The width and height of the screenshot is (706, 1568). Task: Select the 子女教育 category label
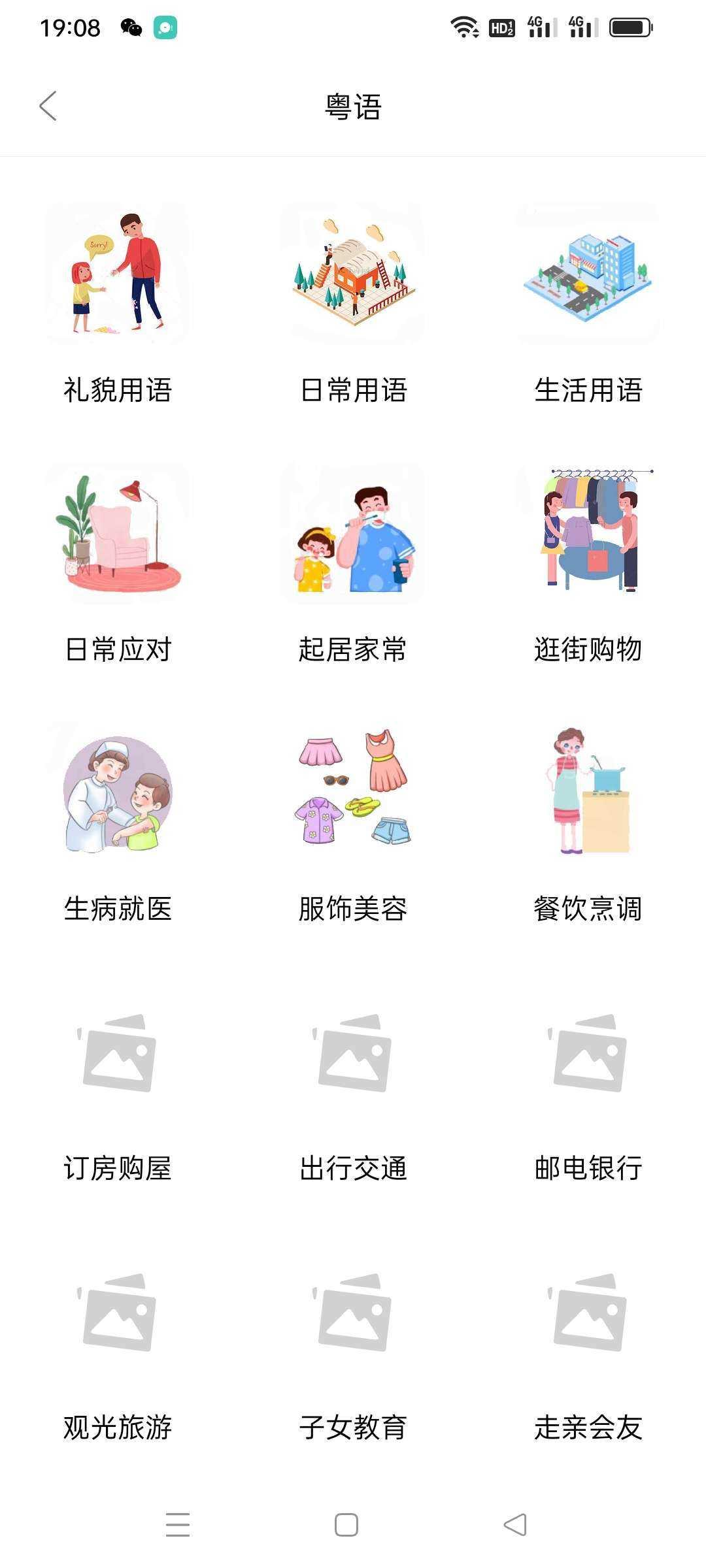[353, 1426]
